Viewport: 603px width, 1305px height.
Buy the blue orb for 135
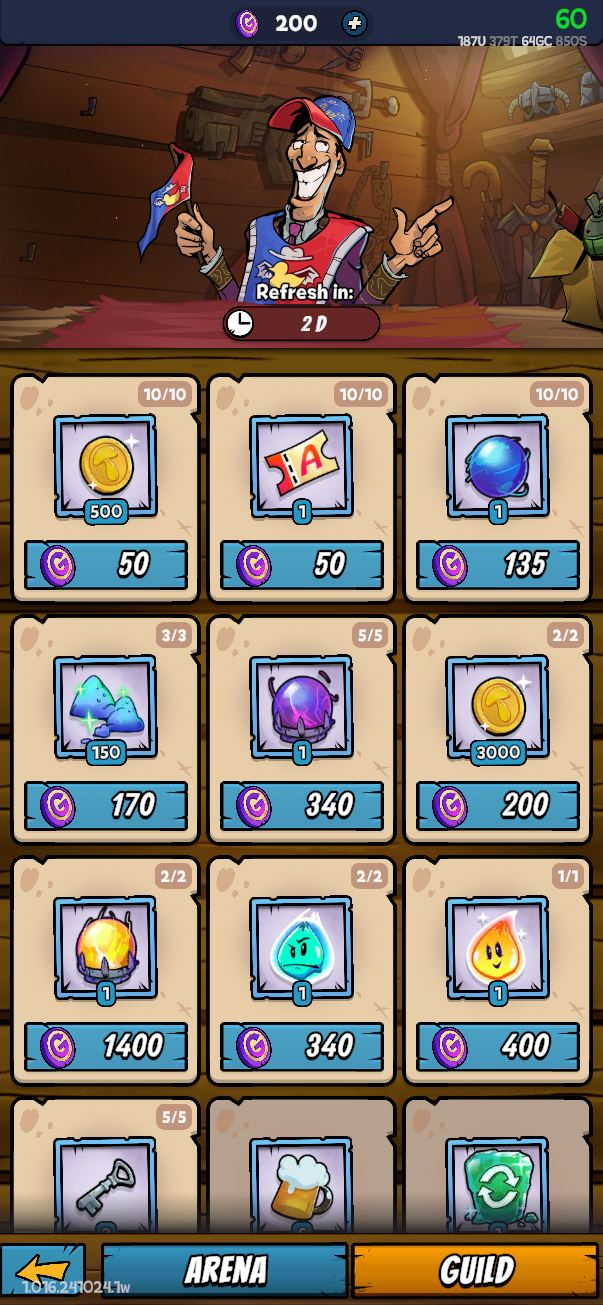point(497,566)
